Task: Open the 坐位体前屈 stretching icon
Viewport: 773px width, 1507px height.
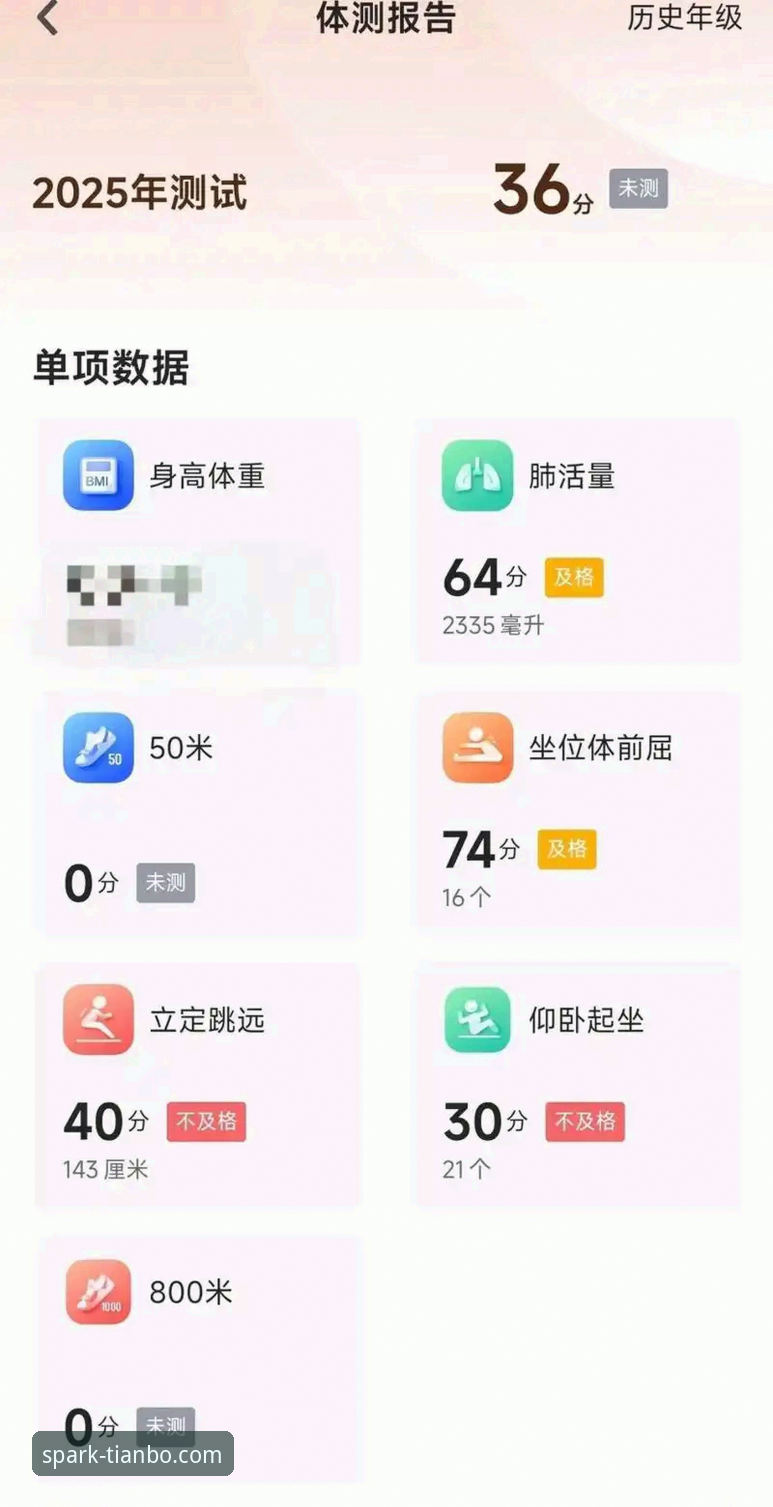Action: coord(477,748)
